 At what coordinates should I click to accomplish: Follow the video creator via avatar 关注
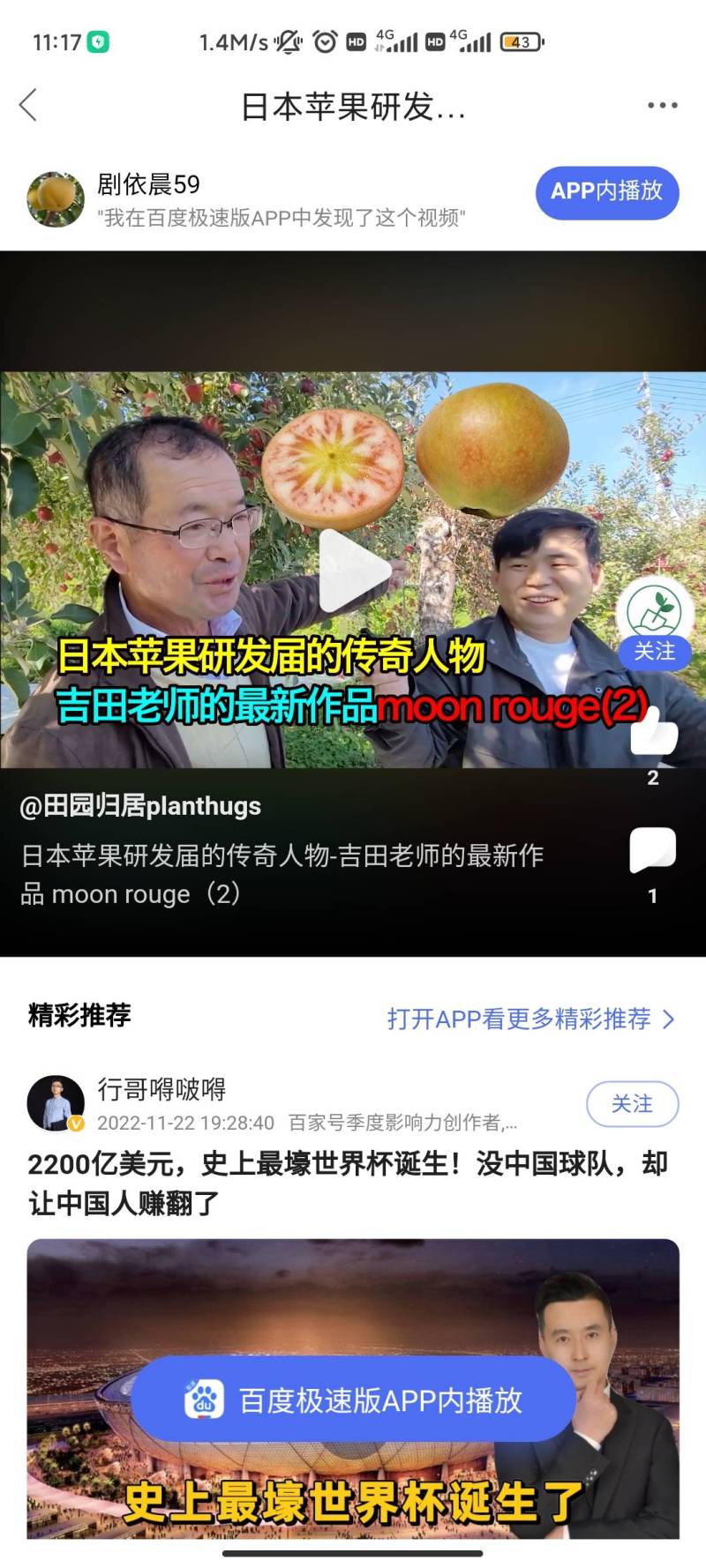[x=654, y=651]
